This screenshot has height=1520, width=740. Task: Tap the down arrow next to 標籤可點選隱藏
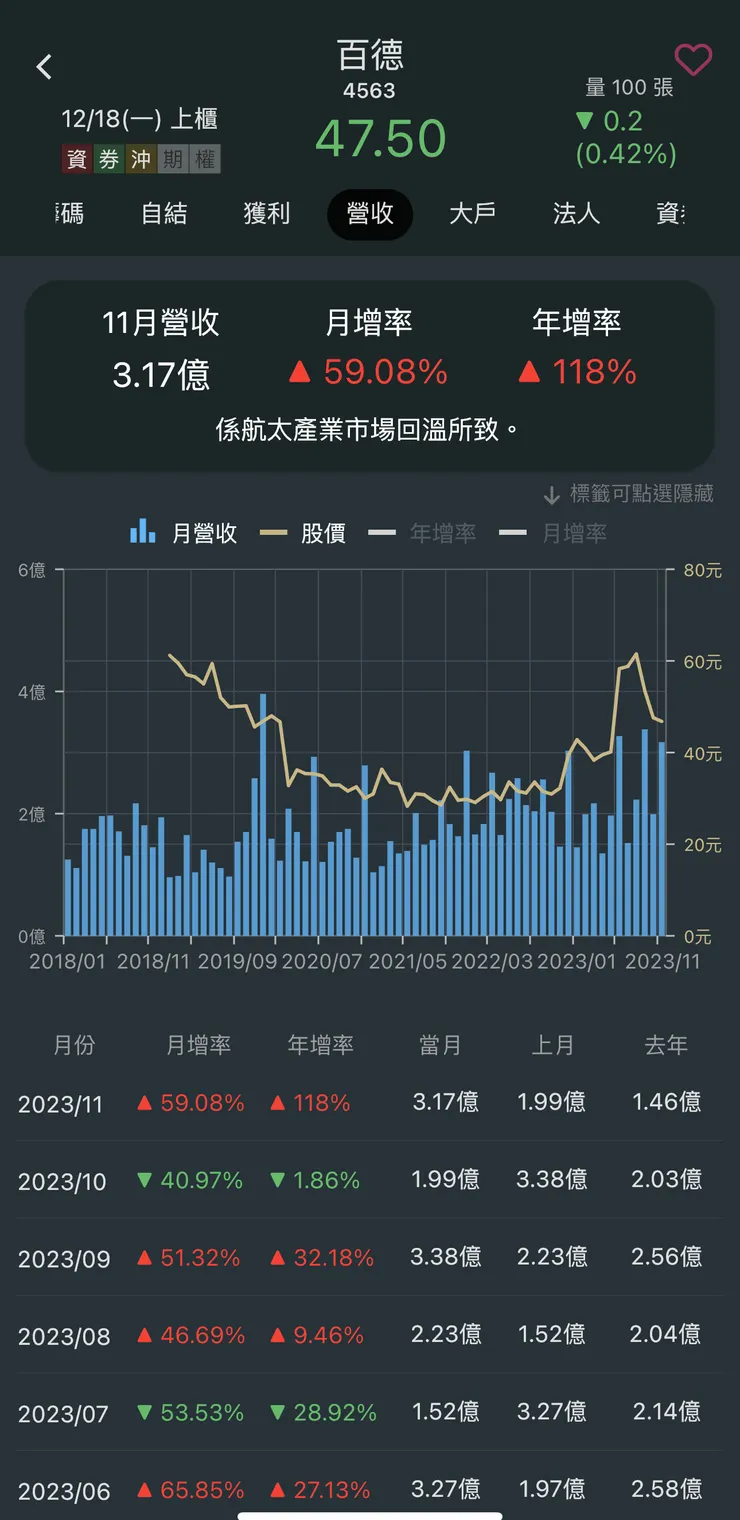pyautogui.click(x=550, y=495)
